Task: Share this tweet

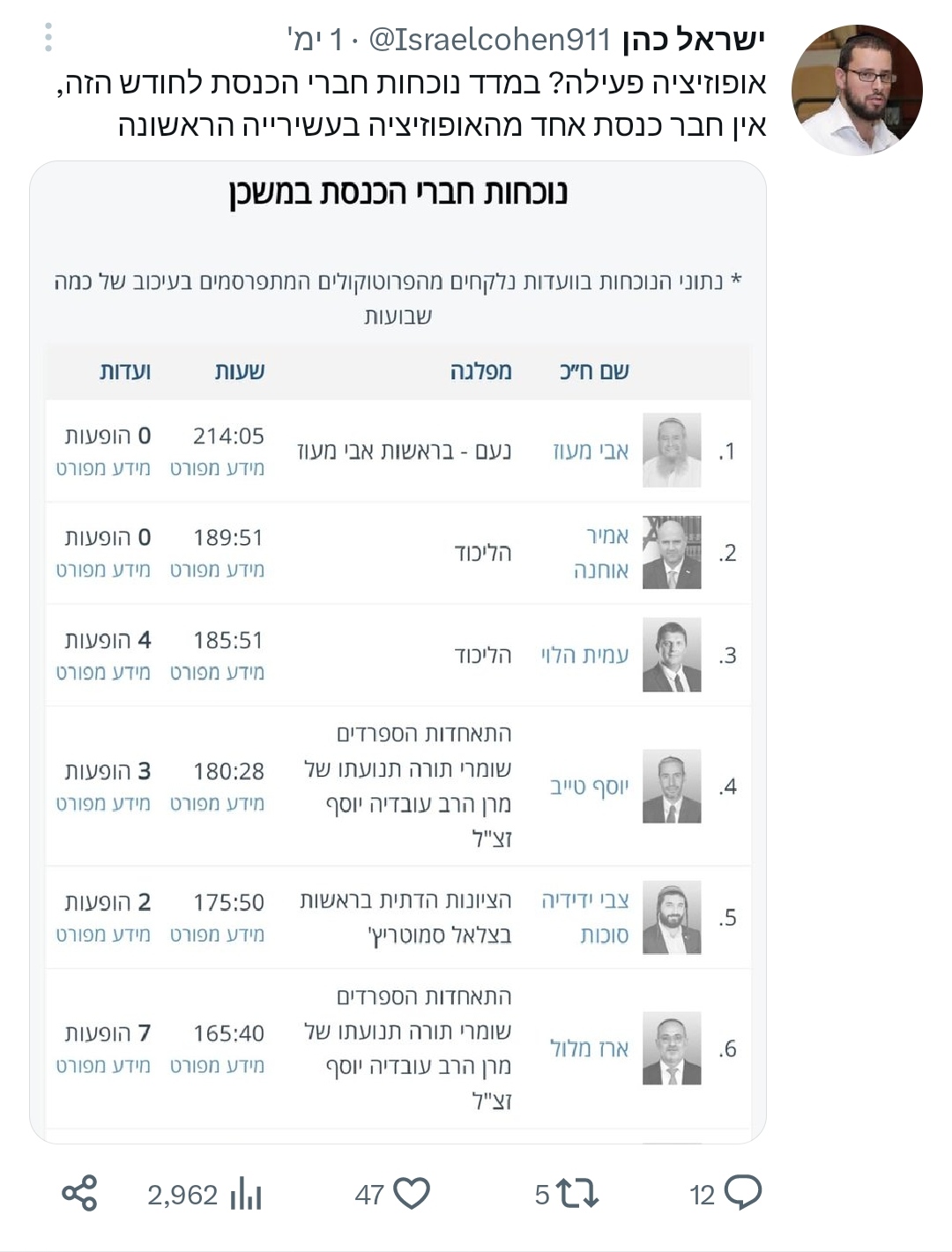Action: point(79,1194)
